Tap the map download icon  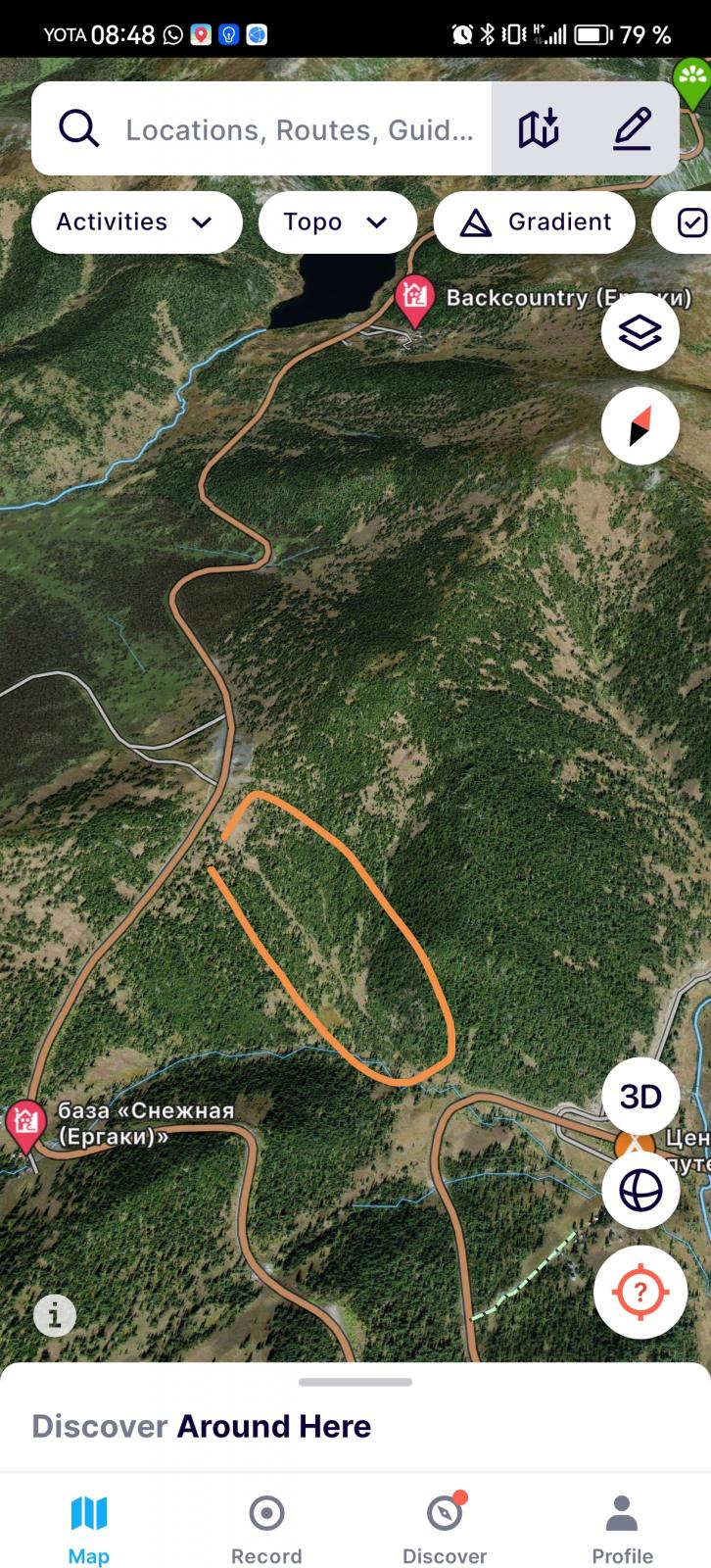539,128
